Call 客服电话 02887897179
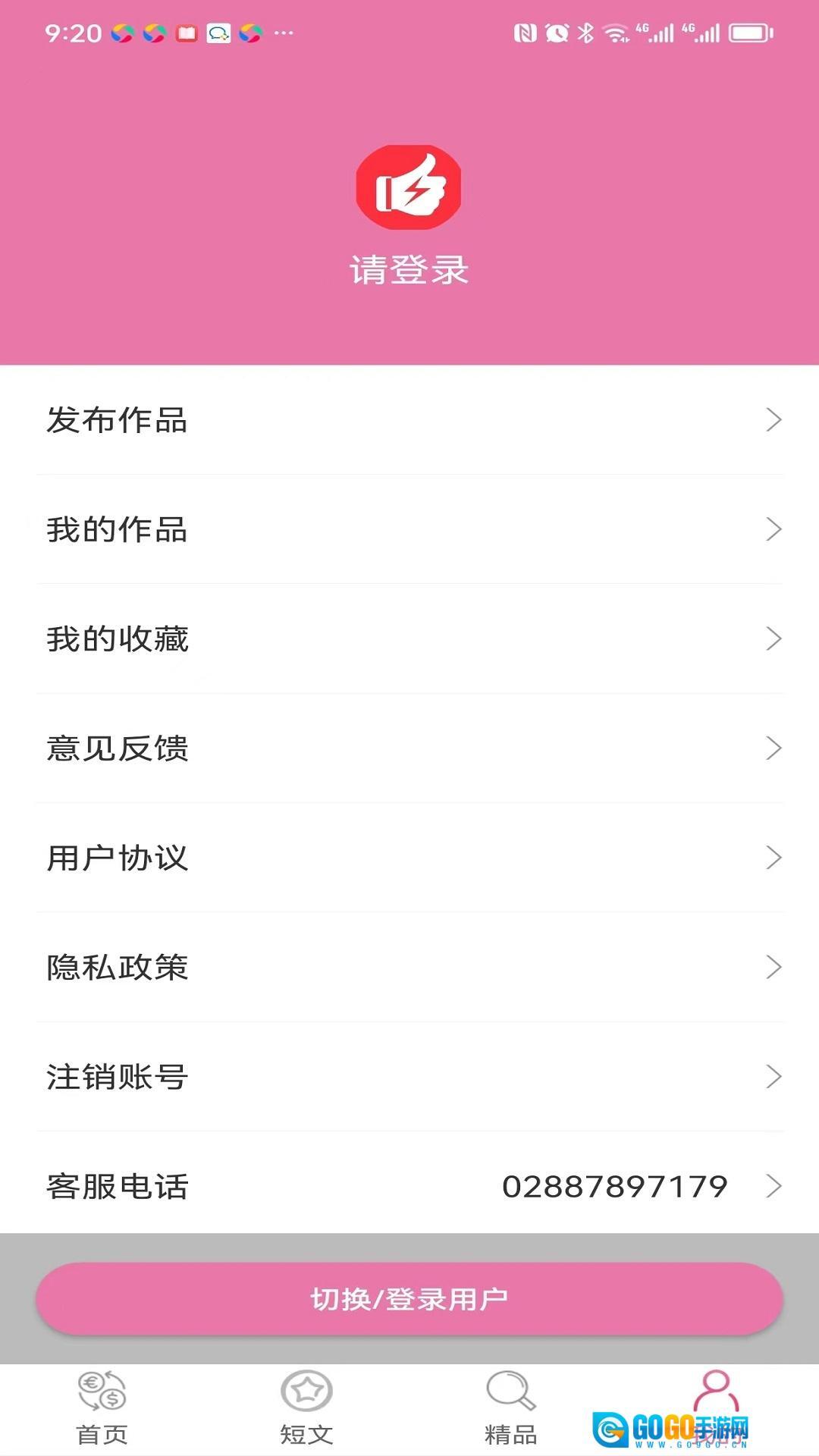Screen dimensions: 819x1456 tap(409, 1185)
